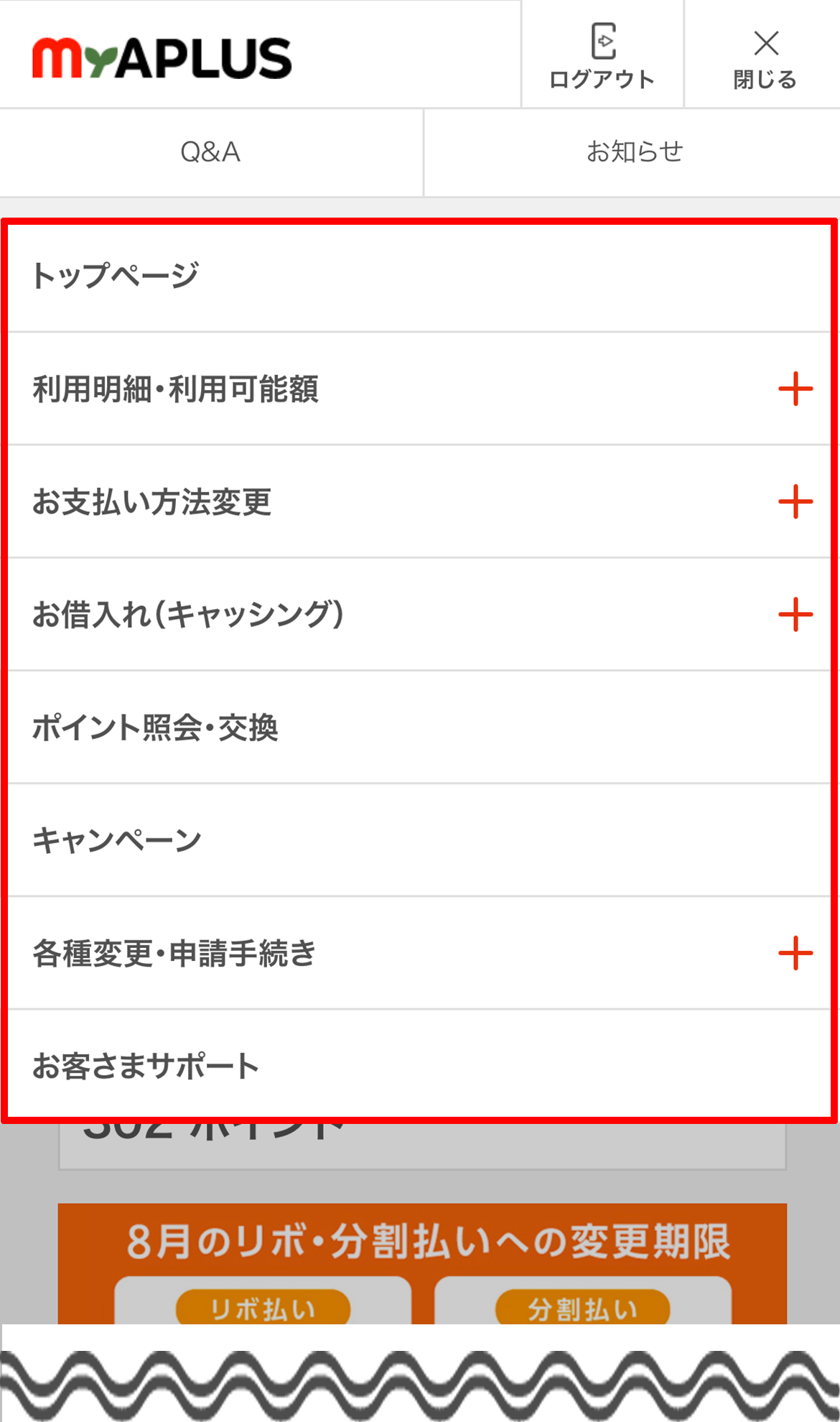The image size is (840, 1422).
Task: Go to トップページ
Action: point(115,276)
